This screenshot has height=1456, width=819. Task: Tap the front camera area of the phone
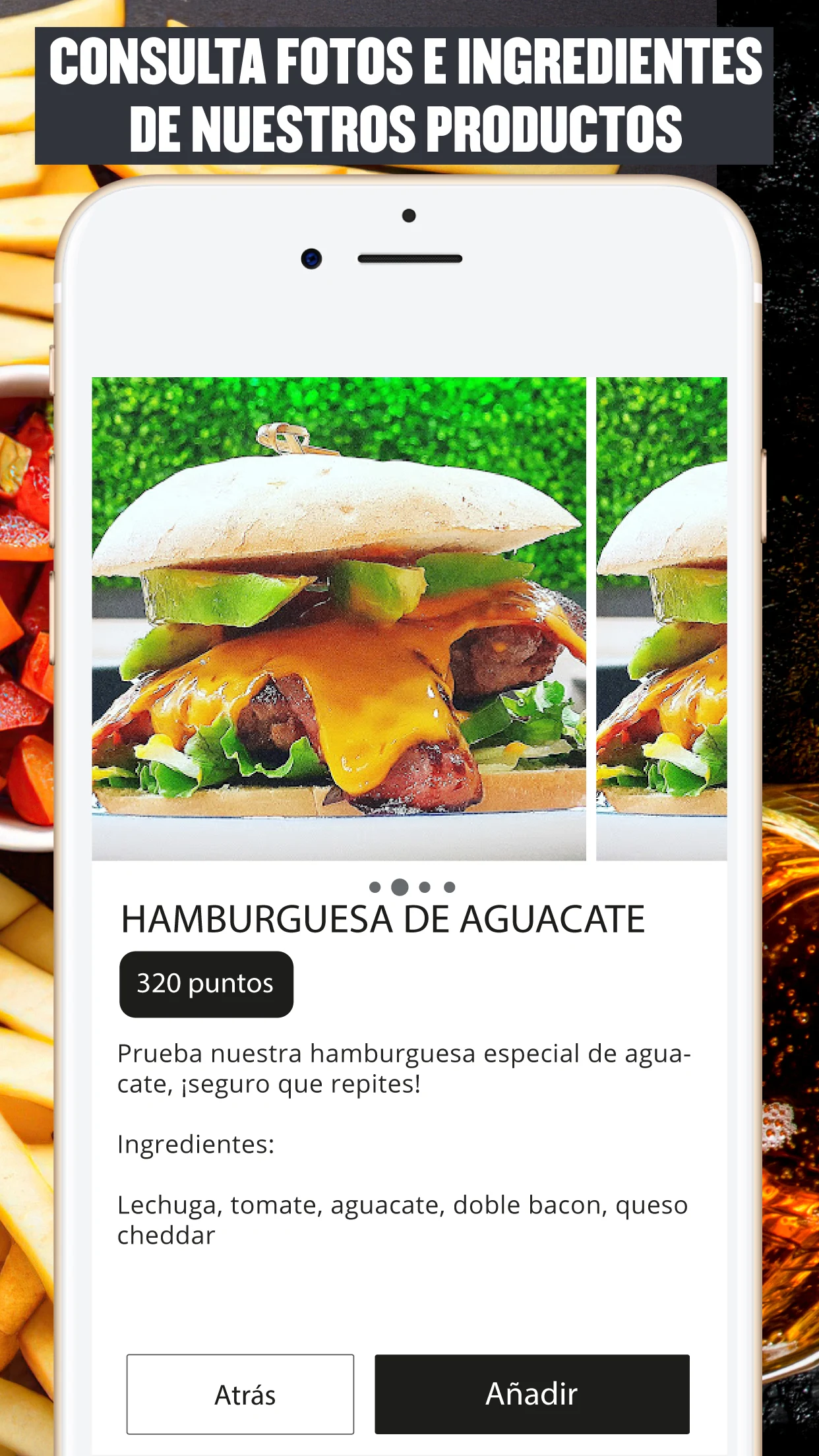[x=310, y=258]
